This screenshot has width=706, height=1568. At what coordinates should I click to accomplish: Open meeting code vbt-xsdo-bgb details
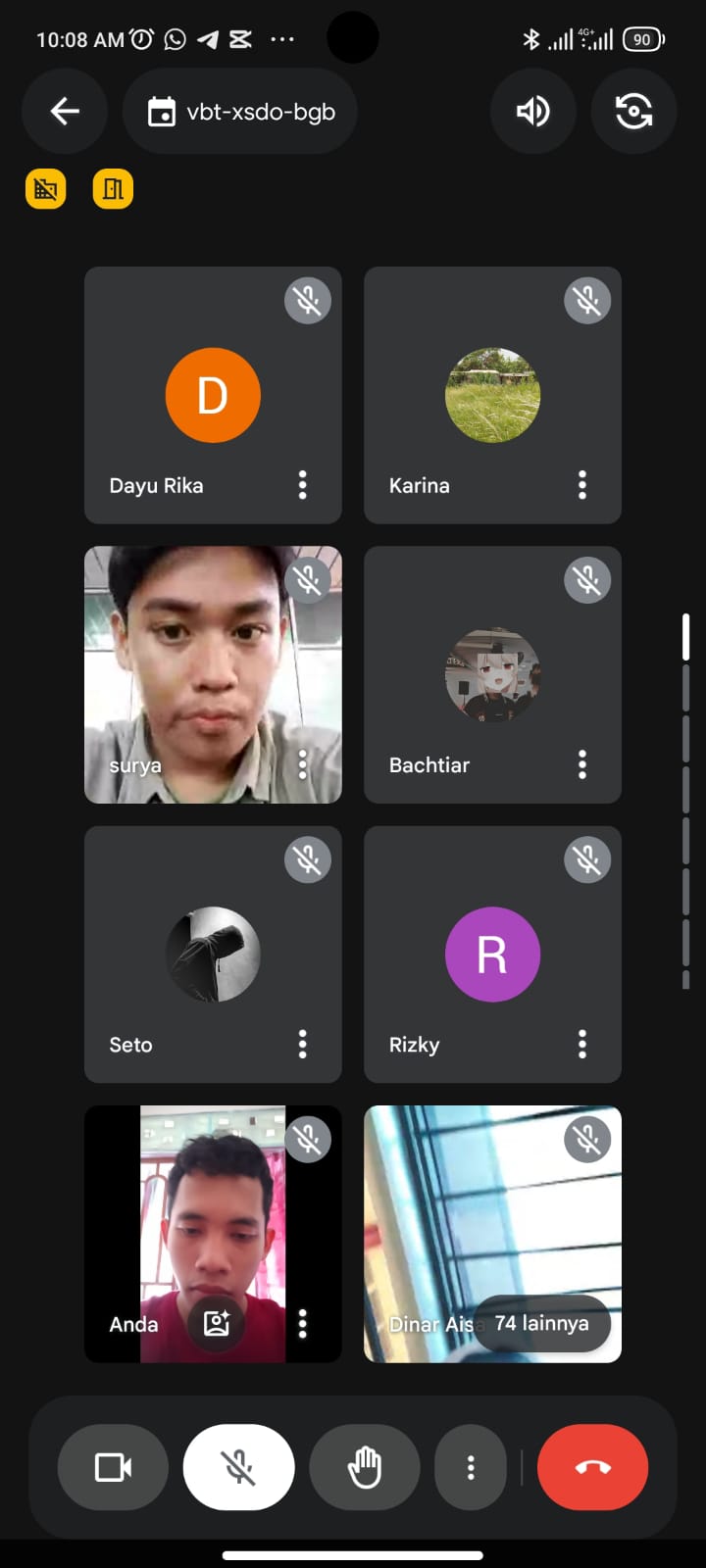click(x=240, y=112)
